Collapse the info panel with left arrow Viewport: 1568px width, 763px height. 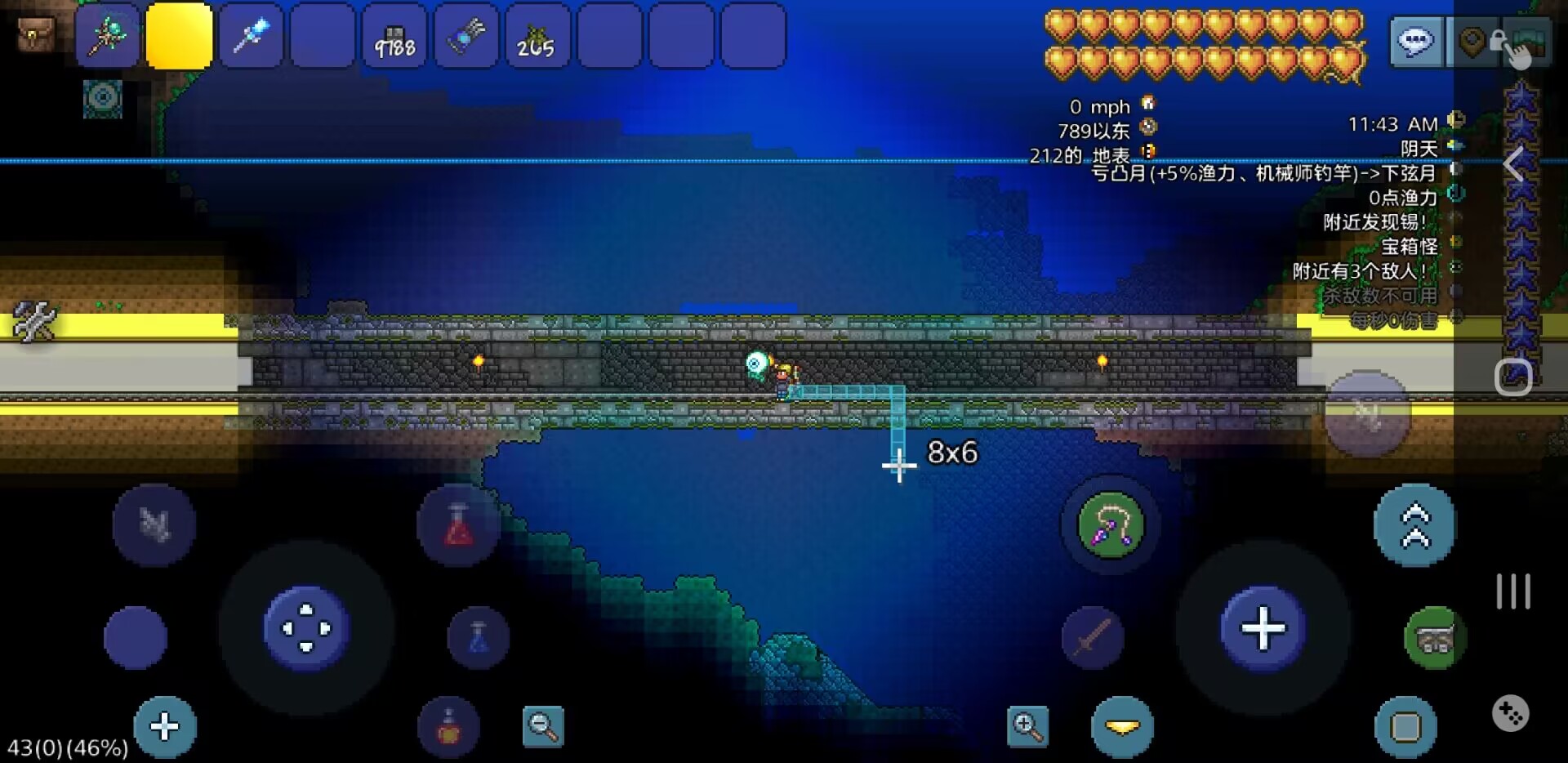1513,165
